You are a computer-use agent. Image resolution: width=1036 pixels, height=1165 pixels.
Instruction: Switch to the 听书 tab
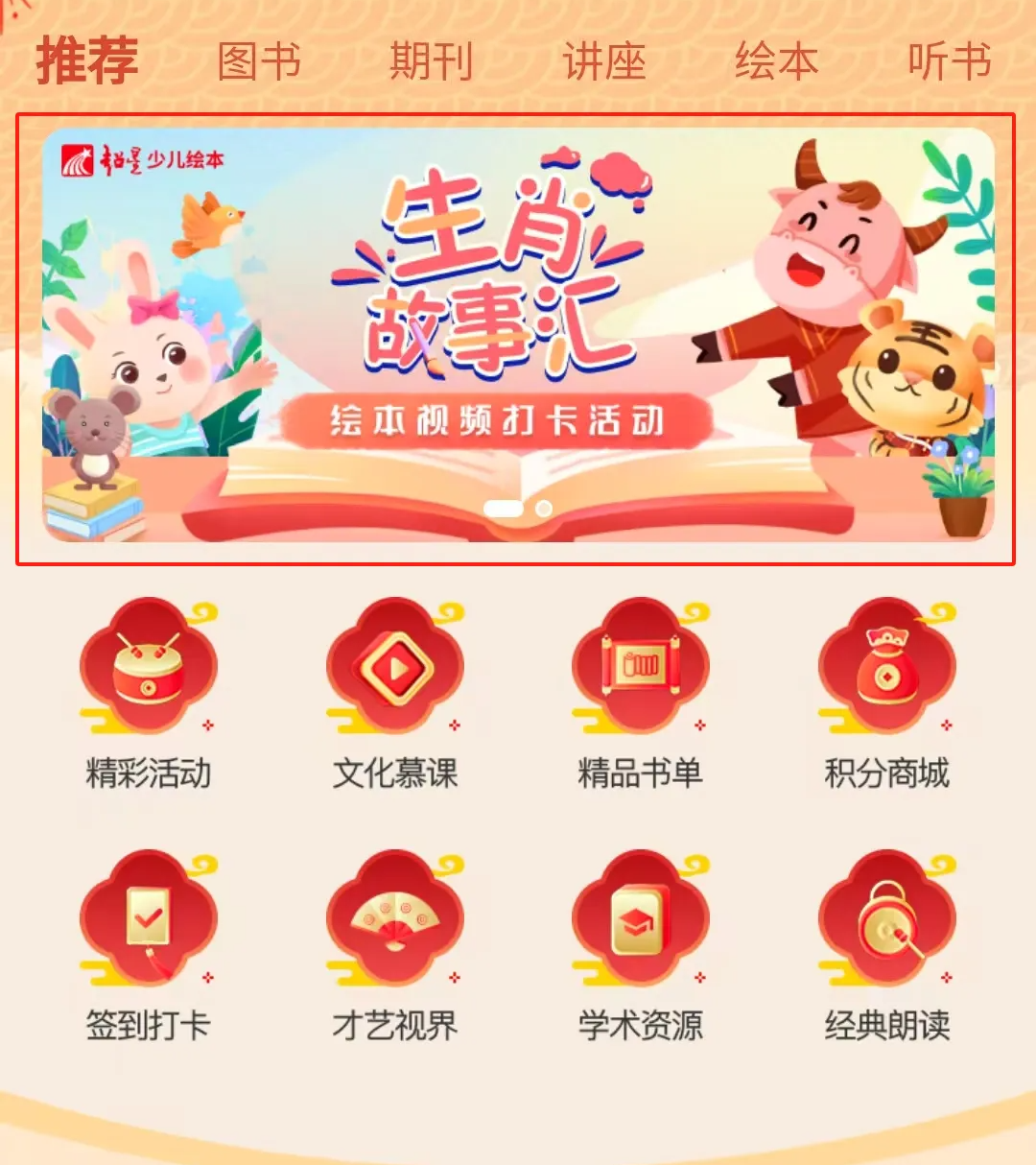coord(949,61)
